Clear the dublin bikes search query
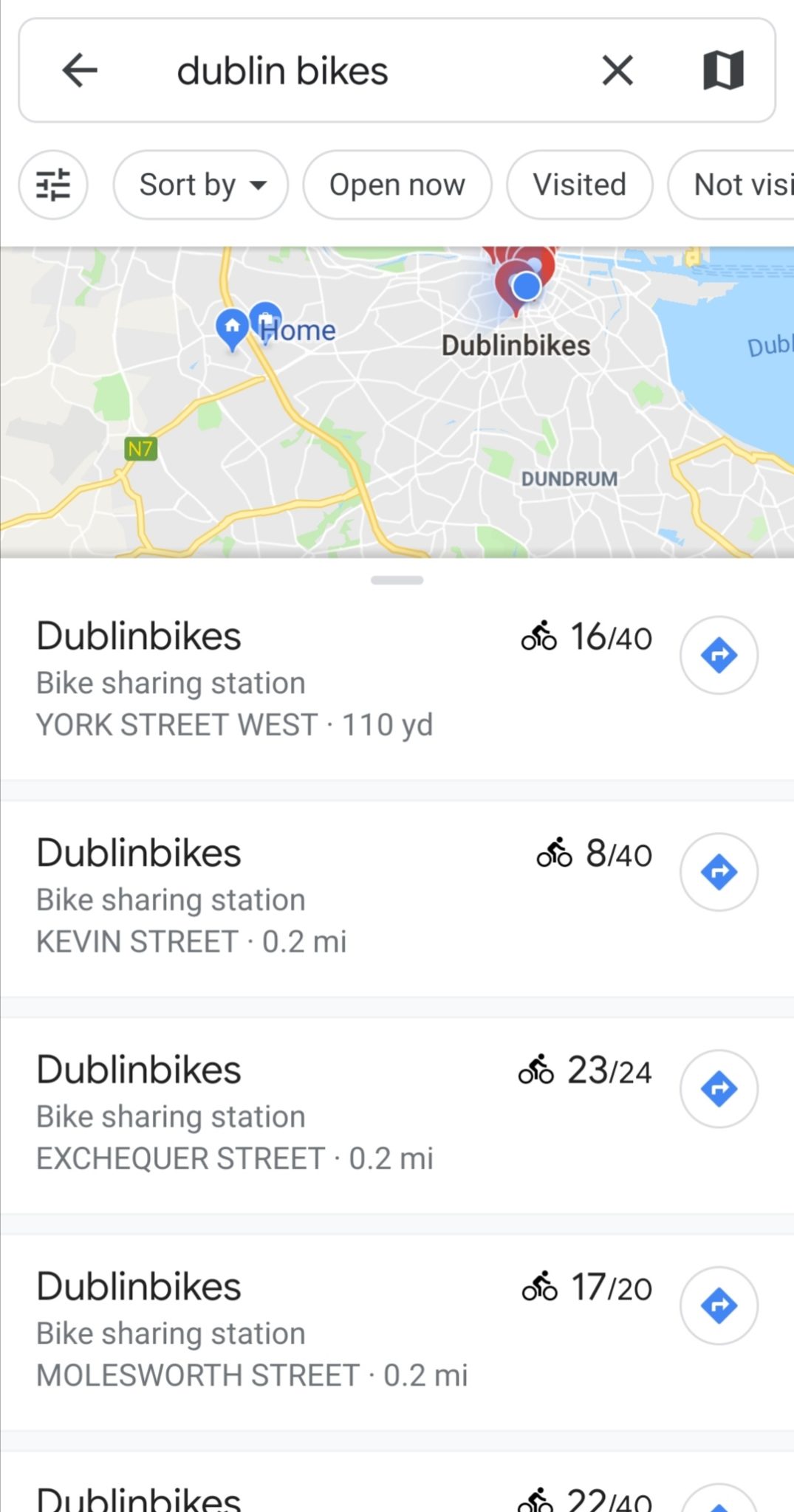 click(617, 71)
